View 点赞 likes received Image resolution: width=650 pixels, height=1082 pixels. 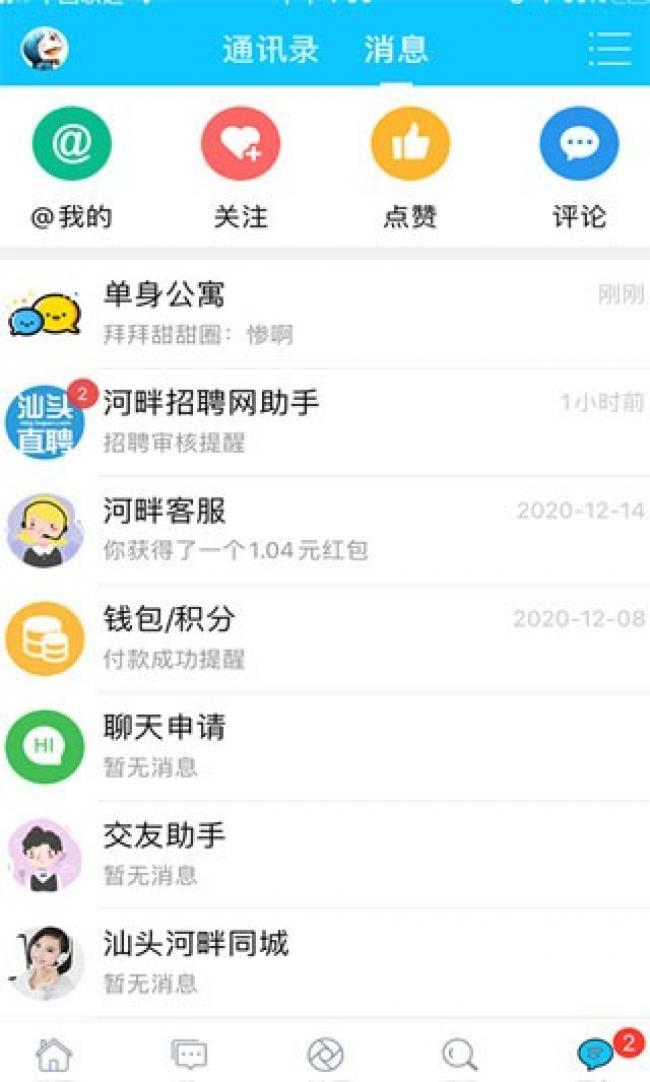point(410,168)
